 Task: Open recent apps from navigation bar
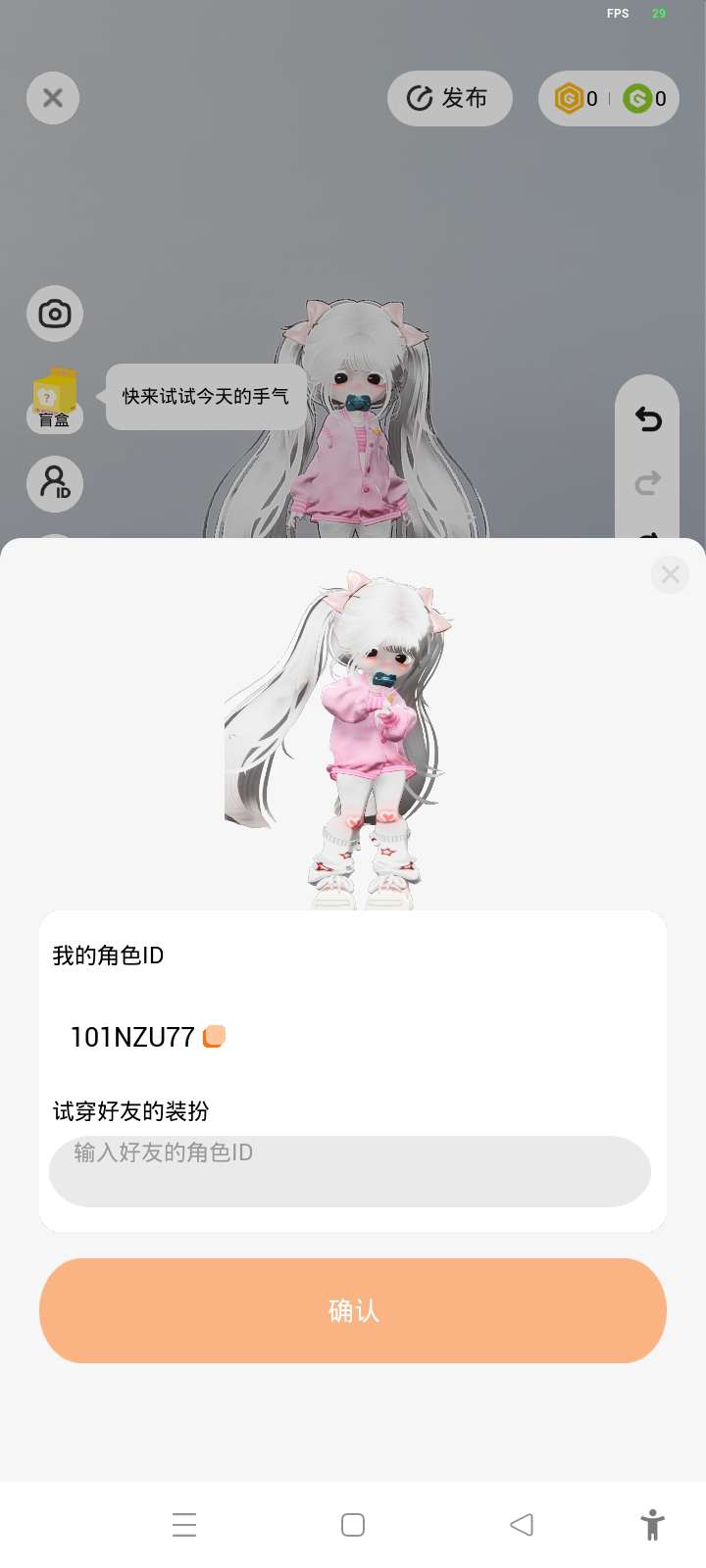coord(184,1524)
